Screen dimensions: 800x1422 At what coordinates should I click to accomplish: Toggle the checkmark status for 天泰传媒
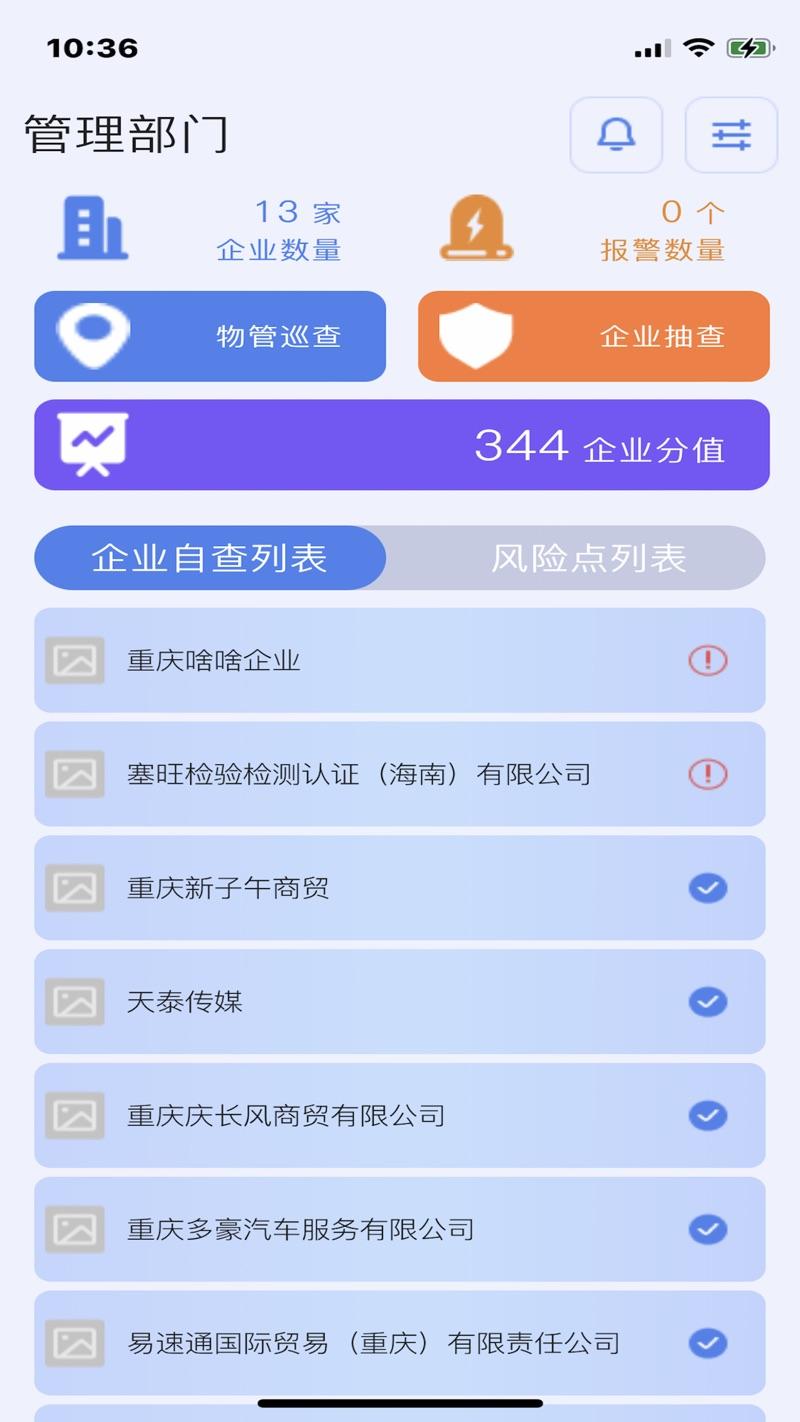[x=708, y=1001]
